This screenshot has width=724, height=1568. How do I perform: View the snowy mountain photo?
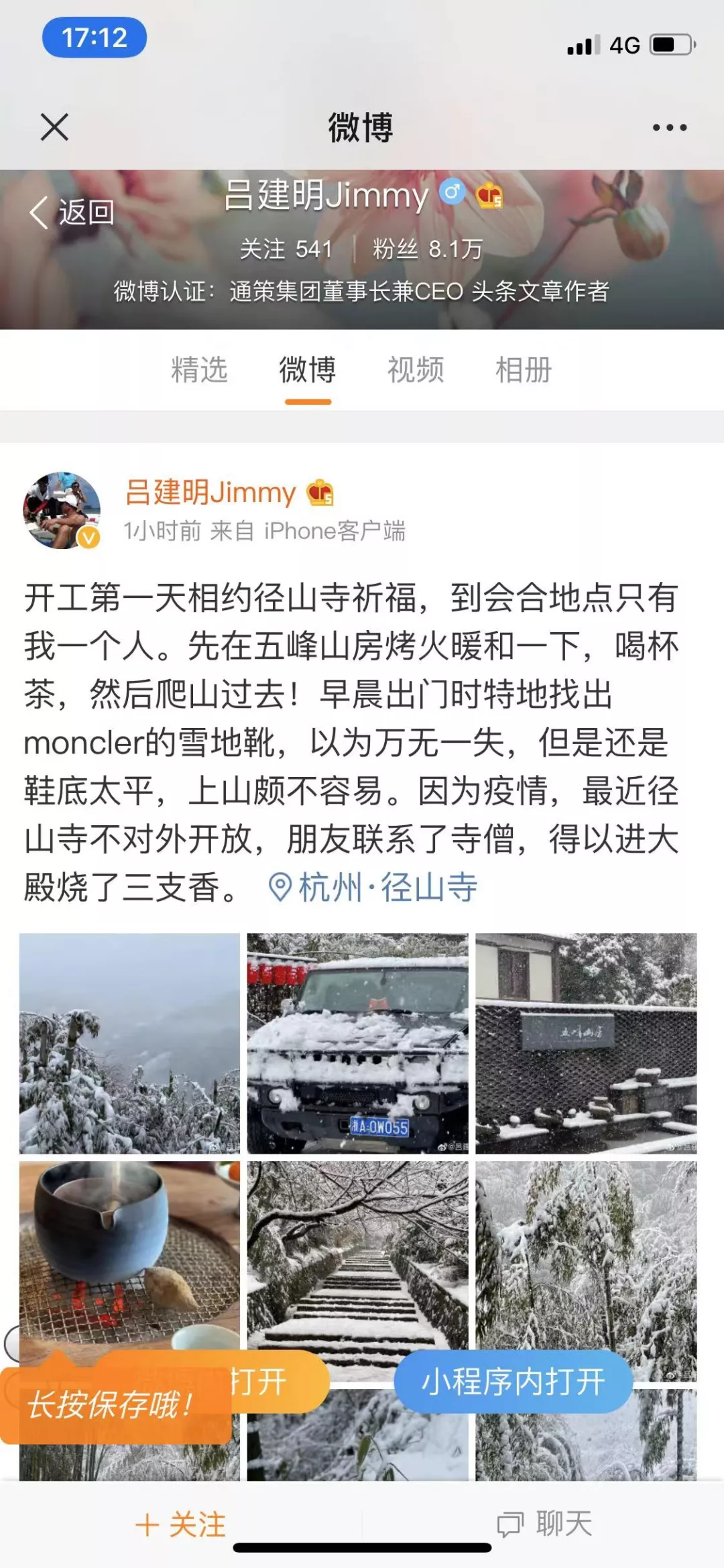[x=129, y=1043]
